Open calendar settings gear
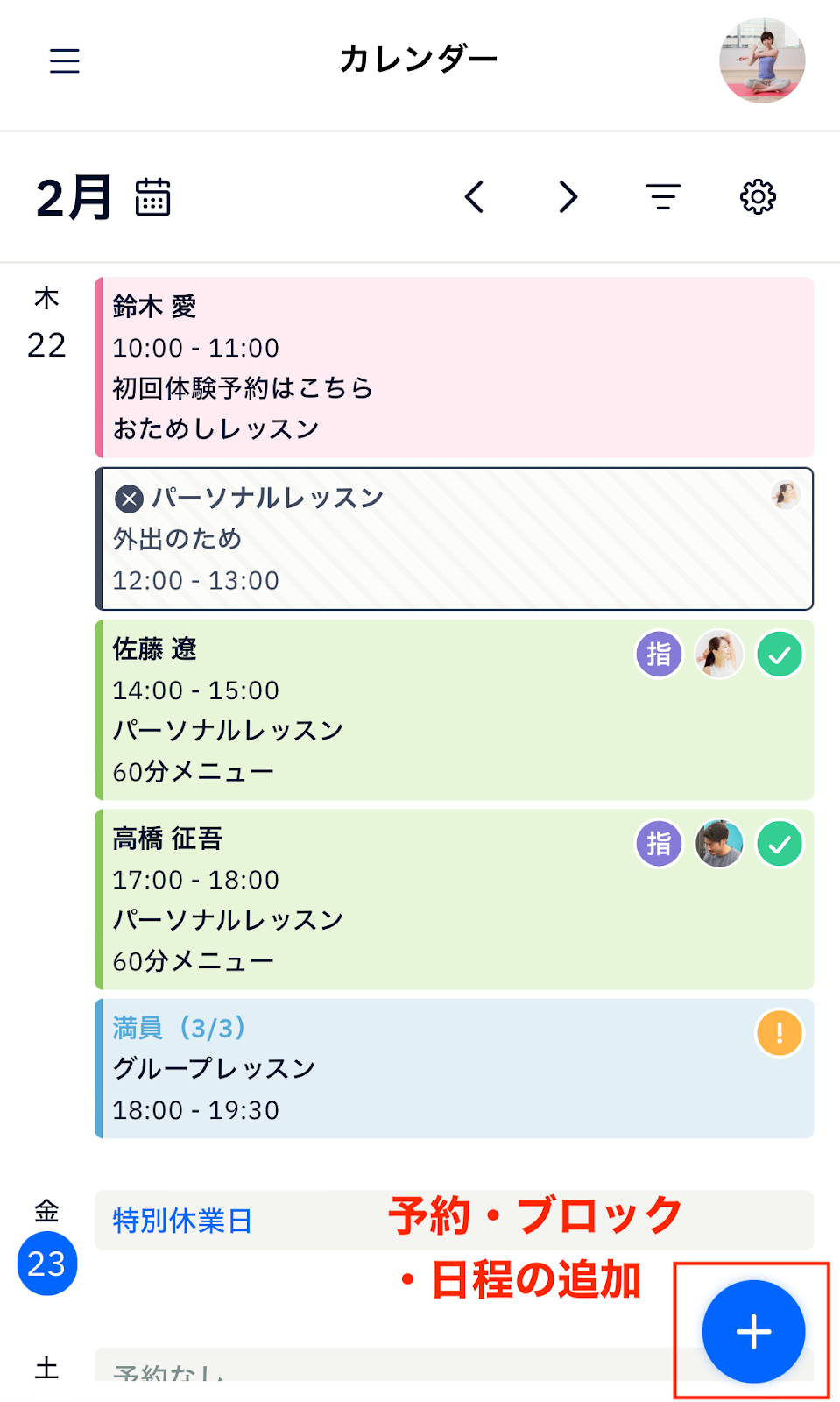This screenshot has width=840, height=1402. [x=758, y=196]
